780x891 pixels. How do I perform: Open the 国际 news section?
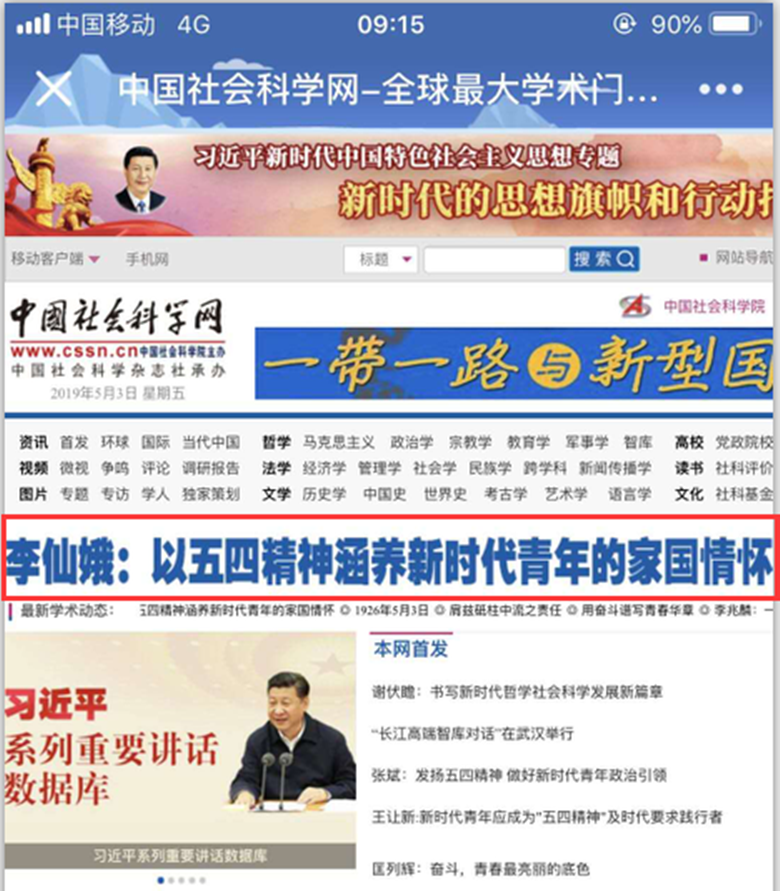pyautogui.click(x=155, y=442)
